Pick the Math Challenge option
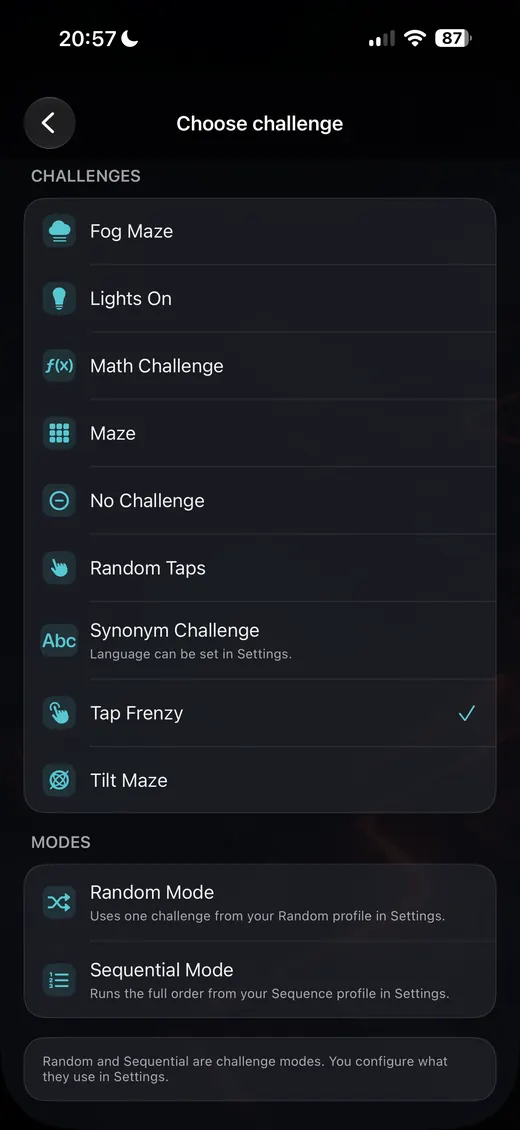This screenshot has width=520, height=1130. click(260, 365)
